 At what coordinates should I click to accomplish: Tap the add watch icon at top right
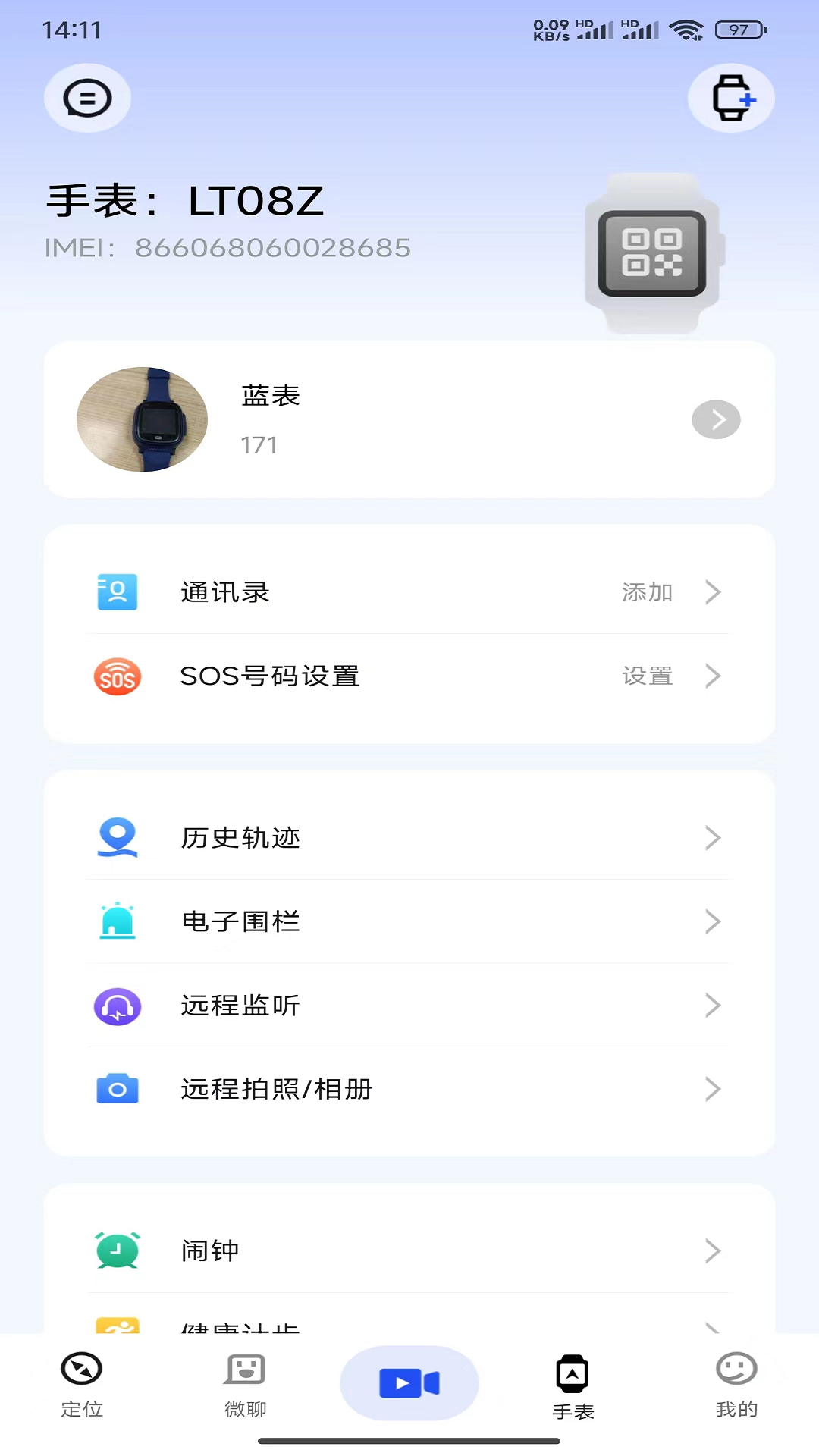730,98
